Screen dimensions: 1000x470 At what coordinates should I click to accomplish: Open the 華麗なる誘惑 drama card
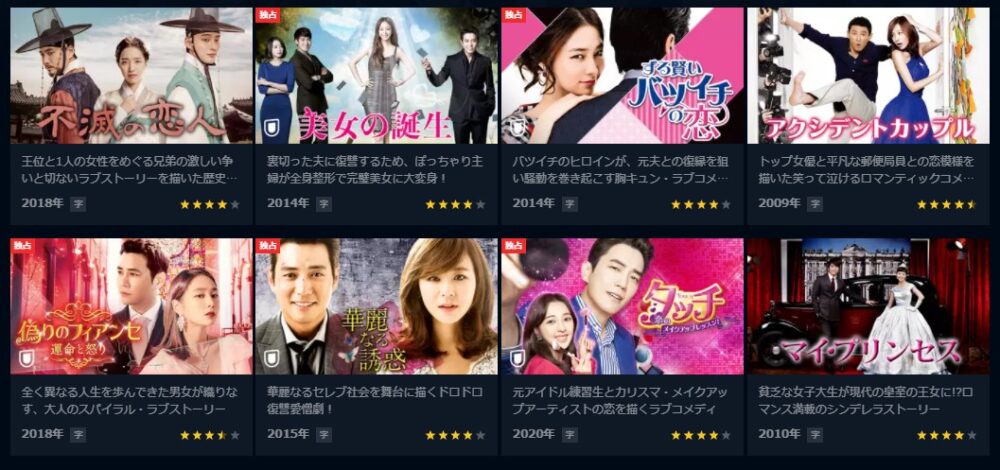376,307
